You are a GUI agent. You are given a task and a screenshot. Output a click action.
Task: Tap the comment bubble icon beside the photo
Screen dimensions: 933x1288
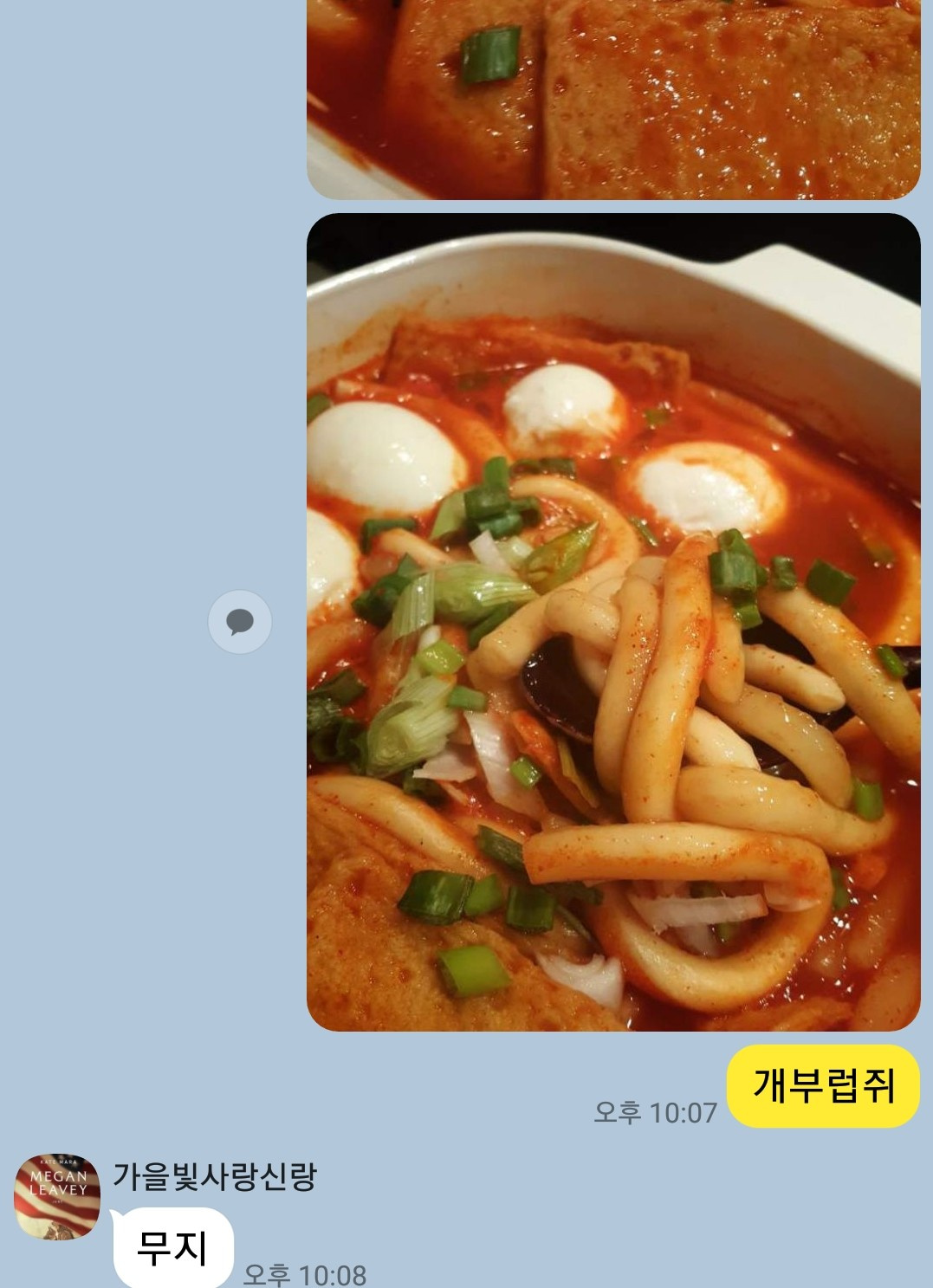tap(240, 622)
